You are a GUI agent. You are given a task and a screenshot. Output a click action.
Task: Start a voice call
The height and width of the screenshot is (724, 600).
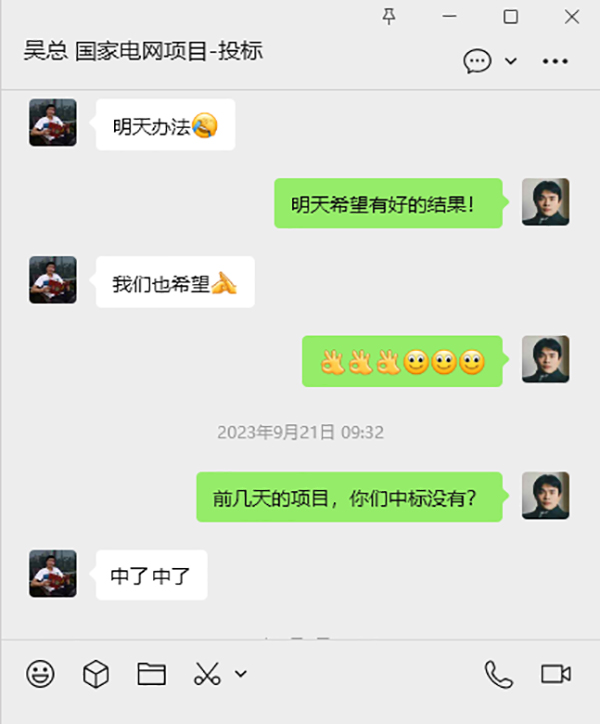pyautogui.click(x=498, y=674)
